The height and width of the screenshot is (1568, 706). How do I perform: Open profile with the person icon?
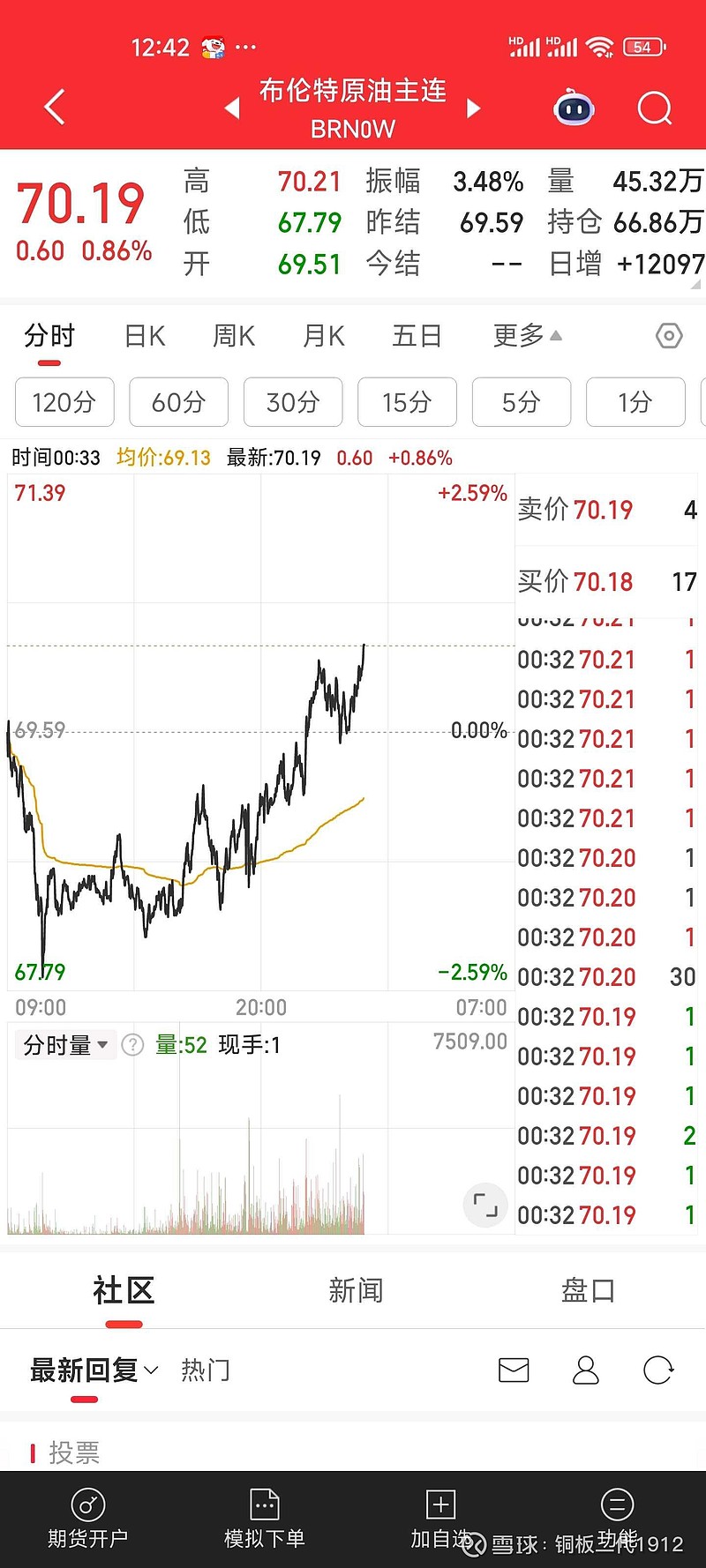point(586,1370)
